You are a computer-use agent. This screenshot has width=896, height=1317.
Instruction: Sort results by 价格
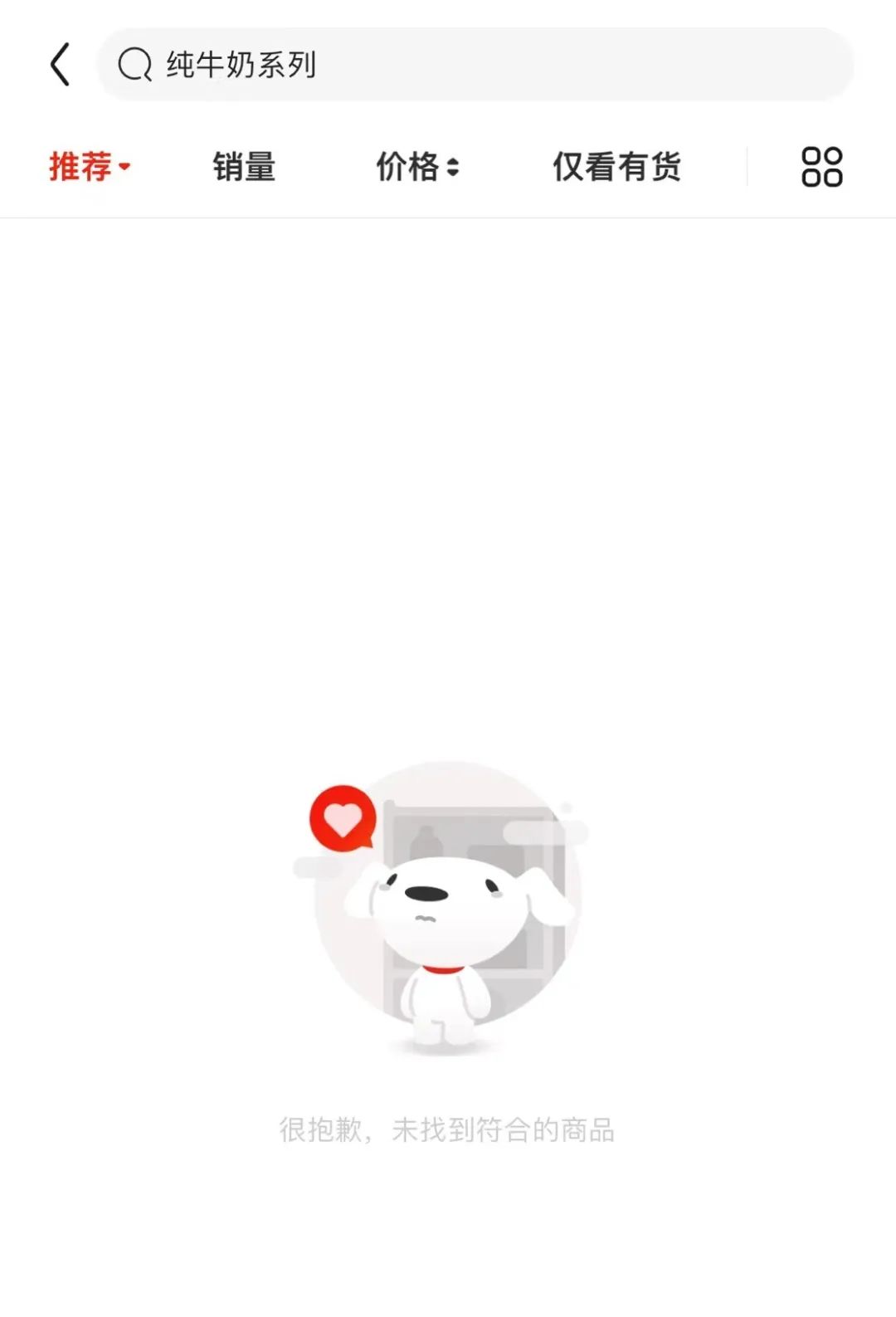tap(417, 167)
